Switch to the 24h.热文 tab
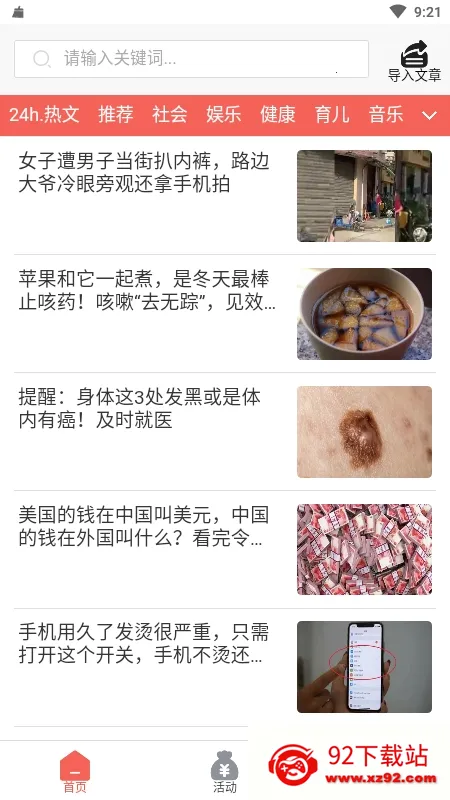 pos(44,115)
